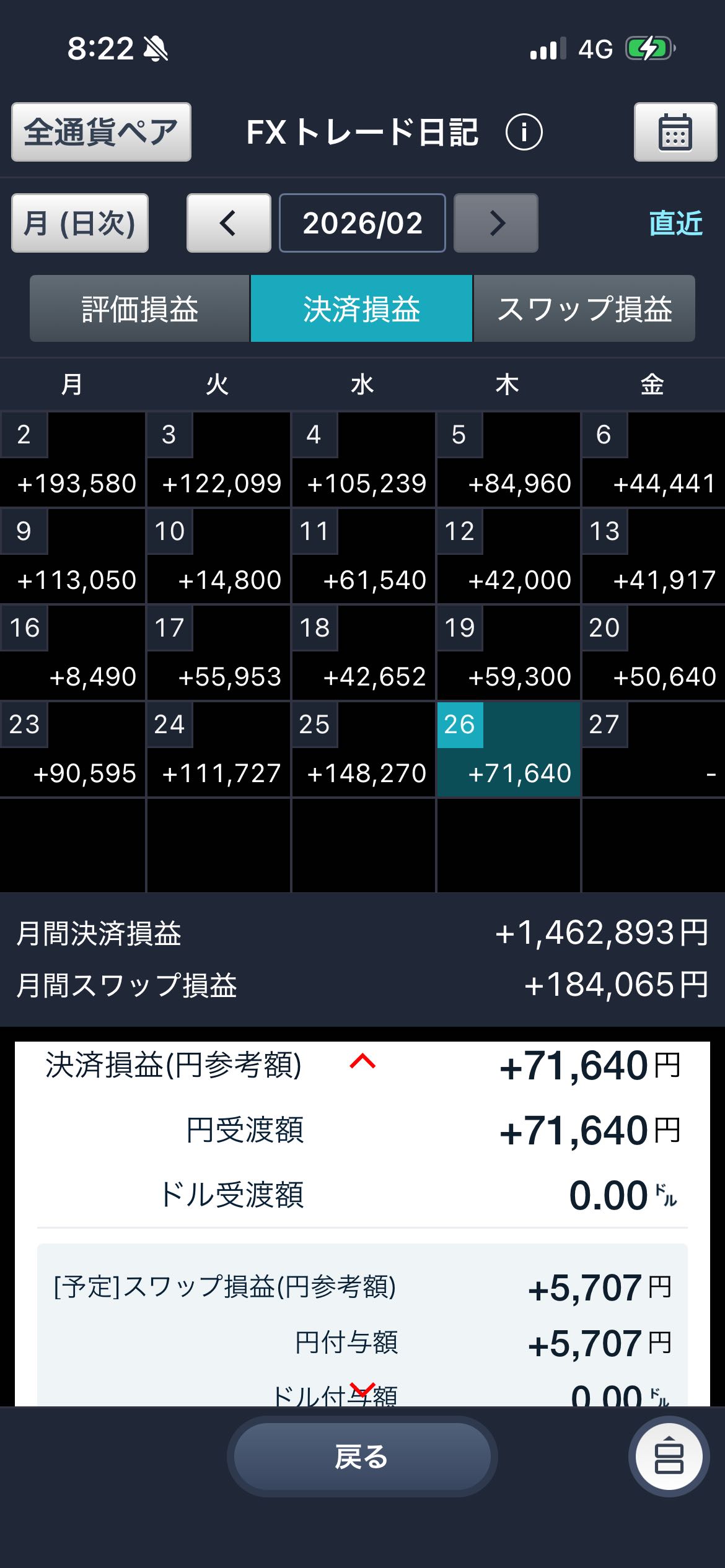Select the 決済損益 tab
The width and height of the screenshot is (725, 1568).
(362, 308)
